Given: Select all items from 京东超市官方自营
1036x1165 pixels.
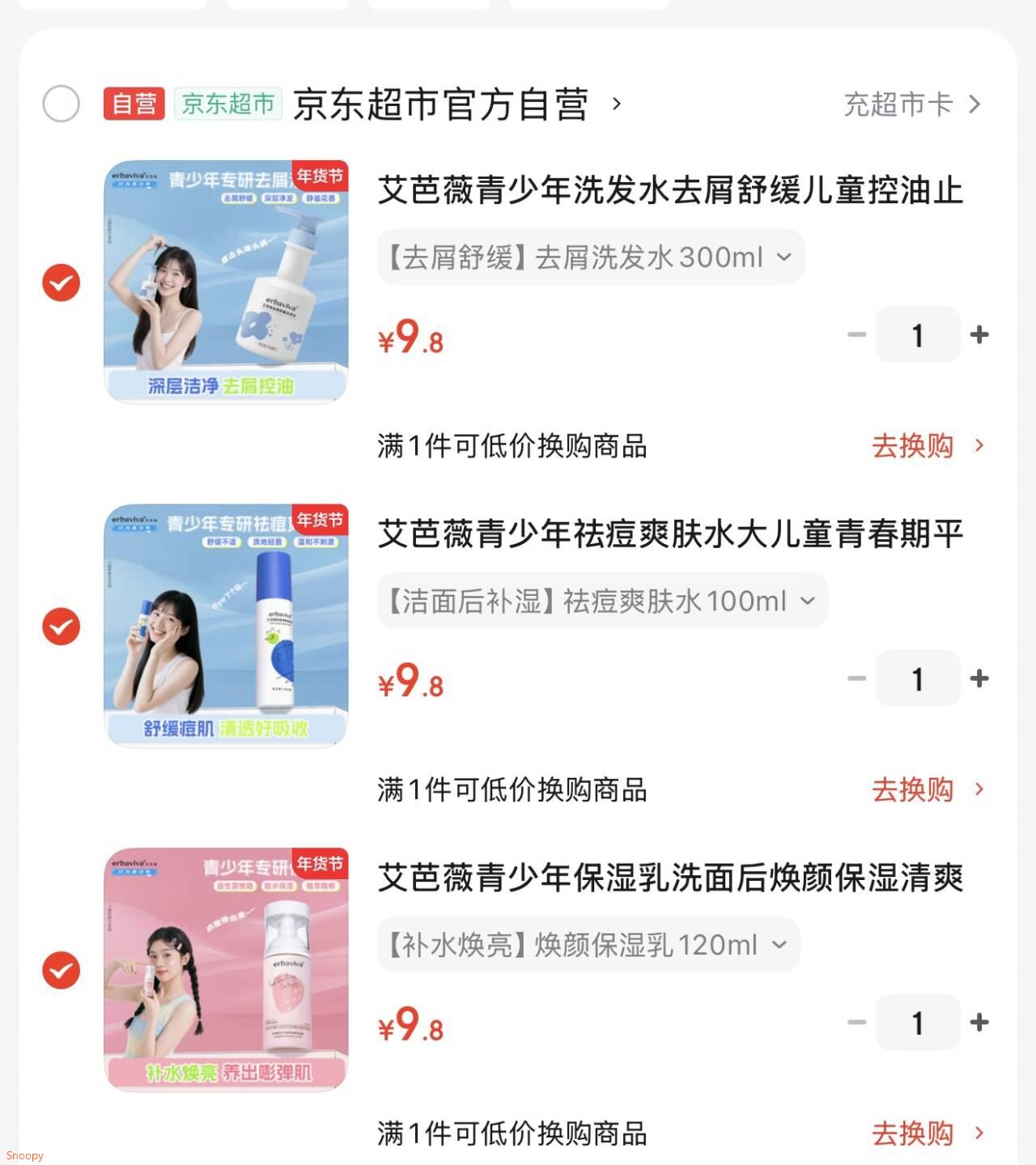Looking at the screenshot, I should pos(62,104).
